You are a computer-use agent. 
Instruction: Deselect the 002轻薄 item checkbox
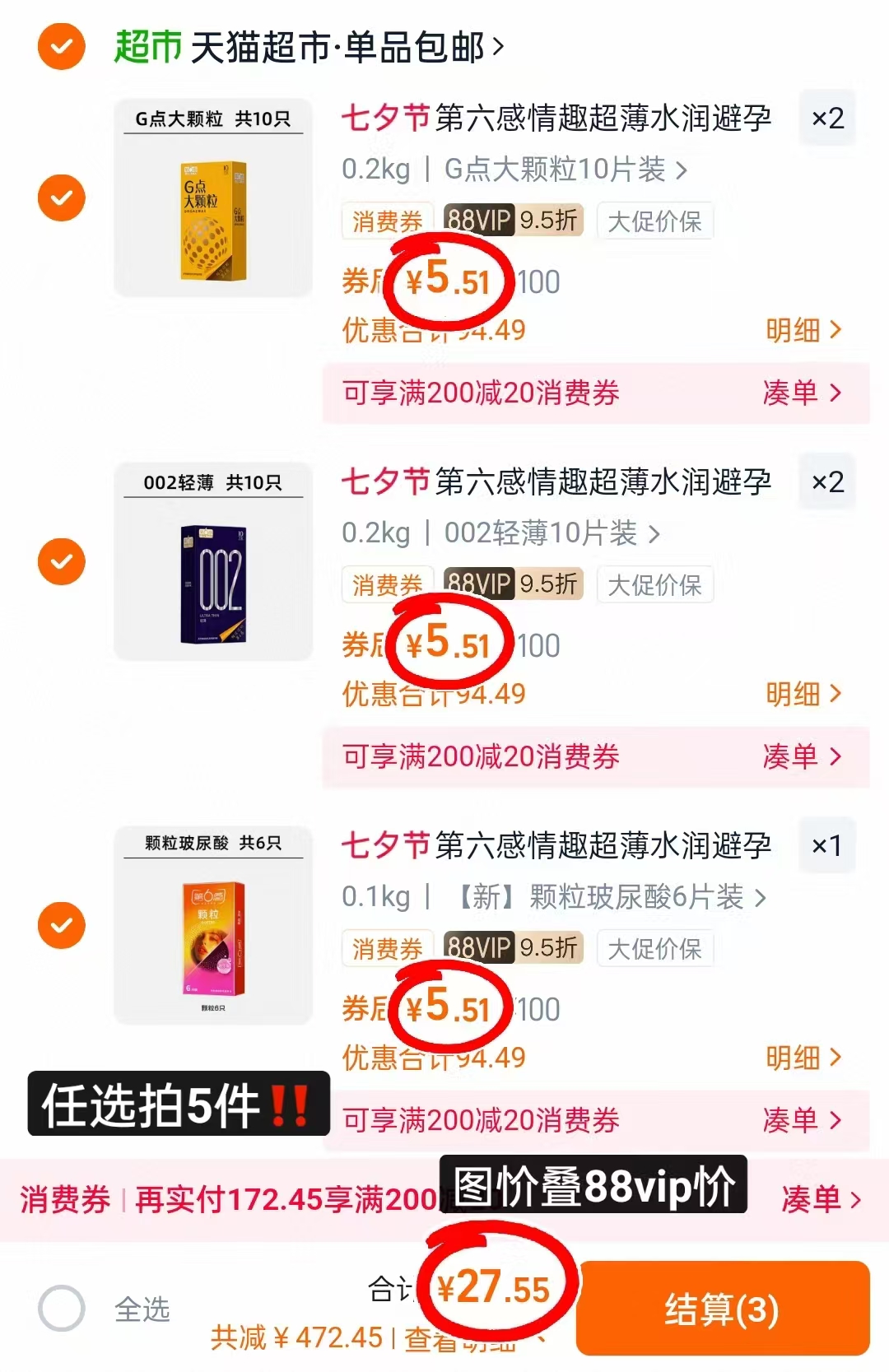[60, 563]
